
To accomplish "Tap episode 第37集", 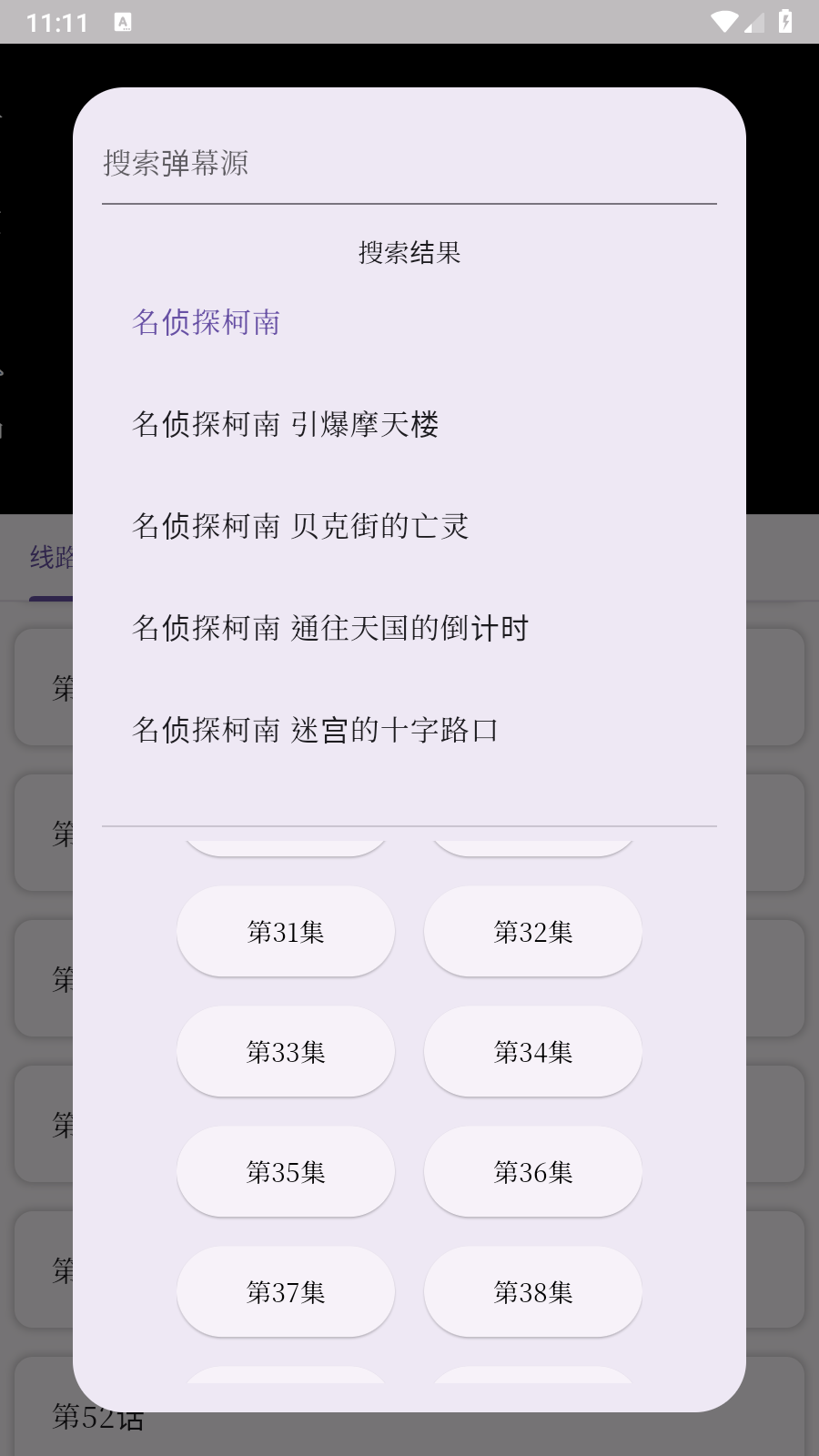I will coord(286,1292).
